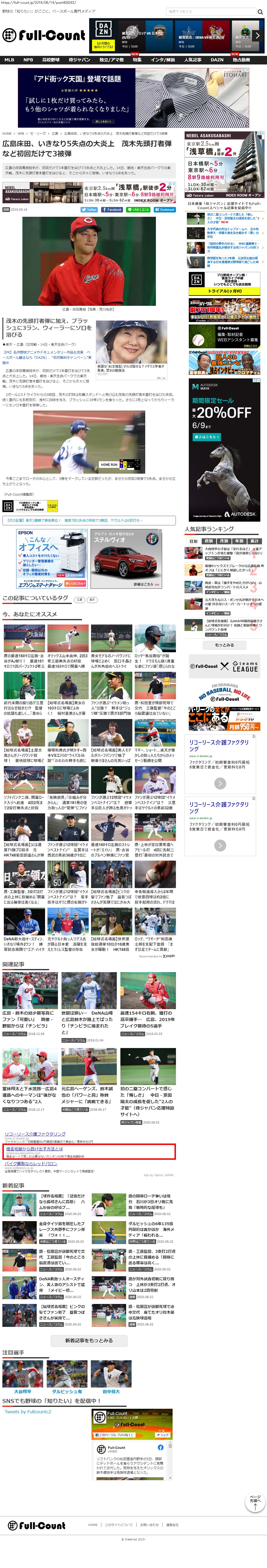Share the article via Facebook button

113,209
